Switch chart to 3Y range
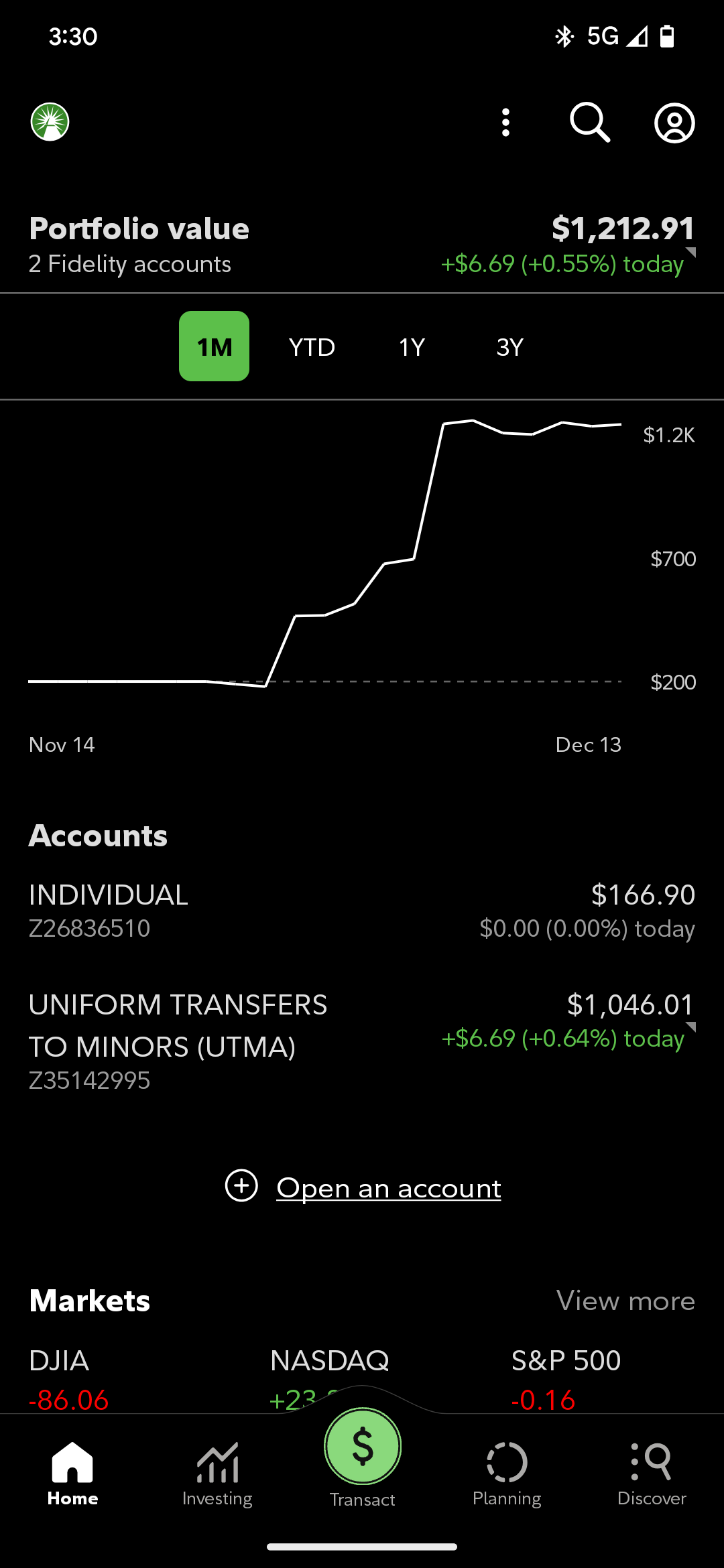 [x=509, y=347]
